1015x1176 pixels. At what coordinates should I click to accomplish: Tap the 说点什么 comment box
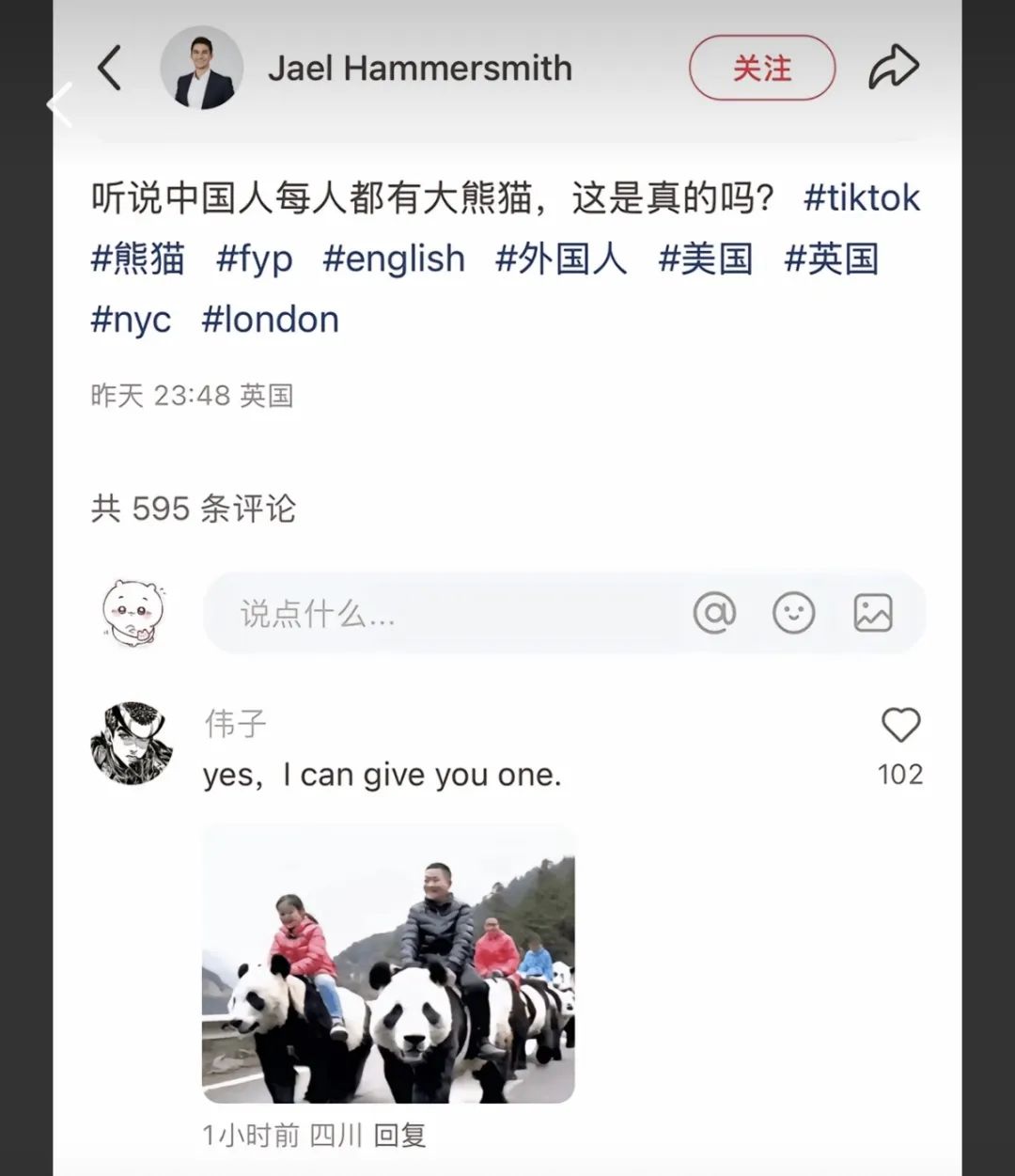pos(423,614)
